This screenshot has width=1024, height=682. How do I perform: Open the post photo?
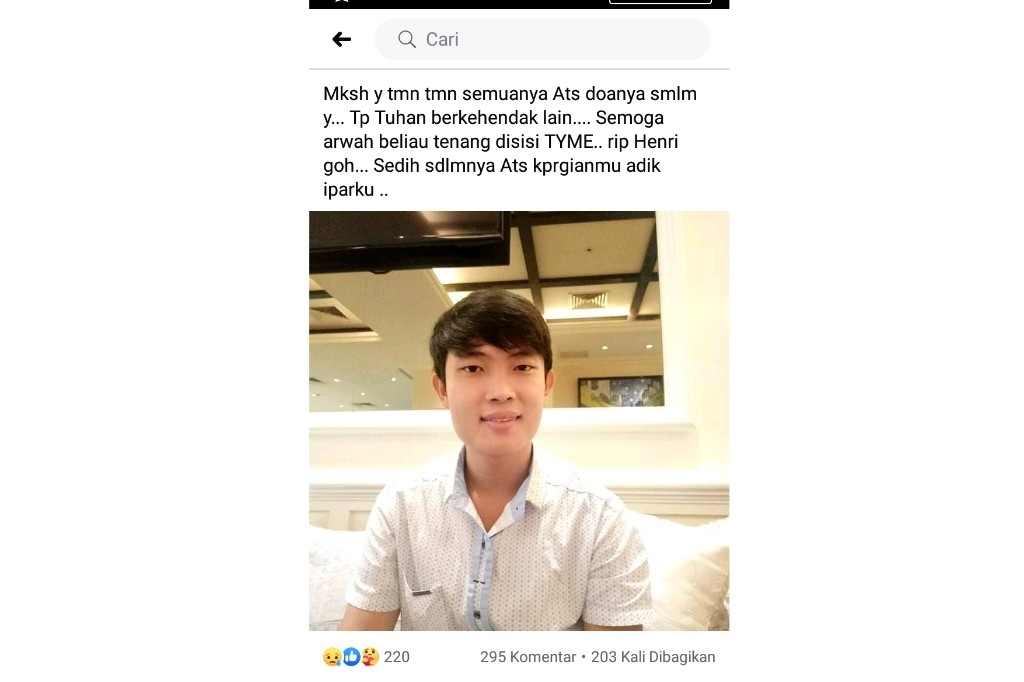[x=519, y=420]
